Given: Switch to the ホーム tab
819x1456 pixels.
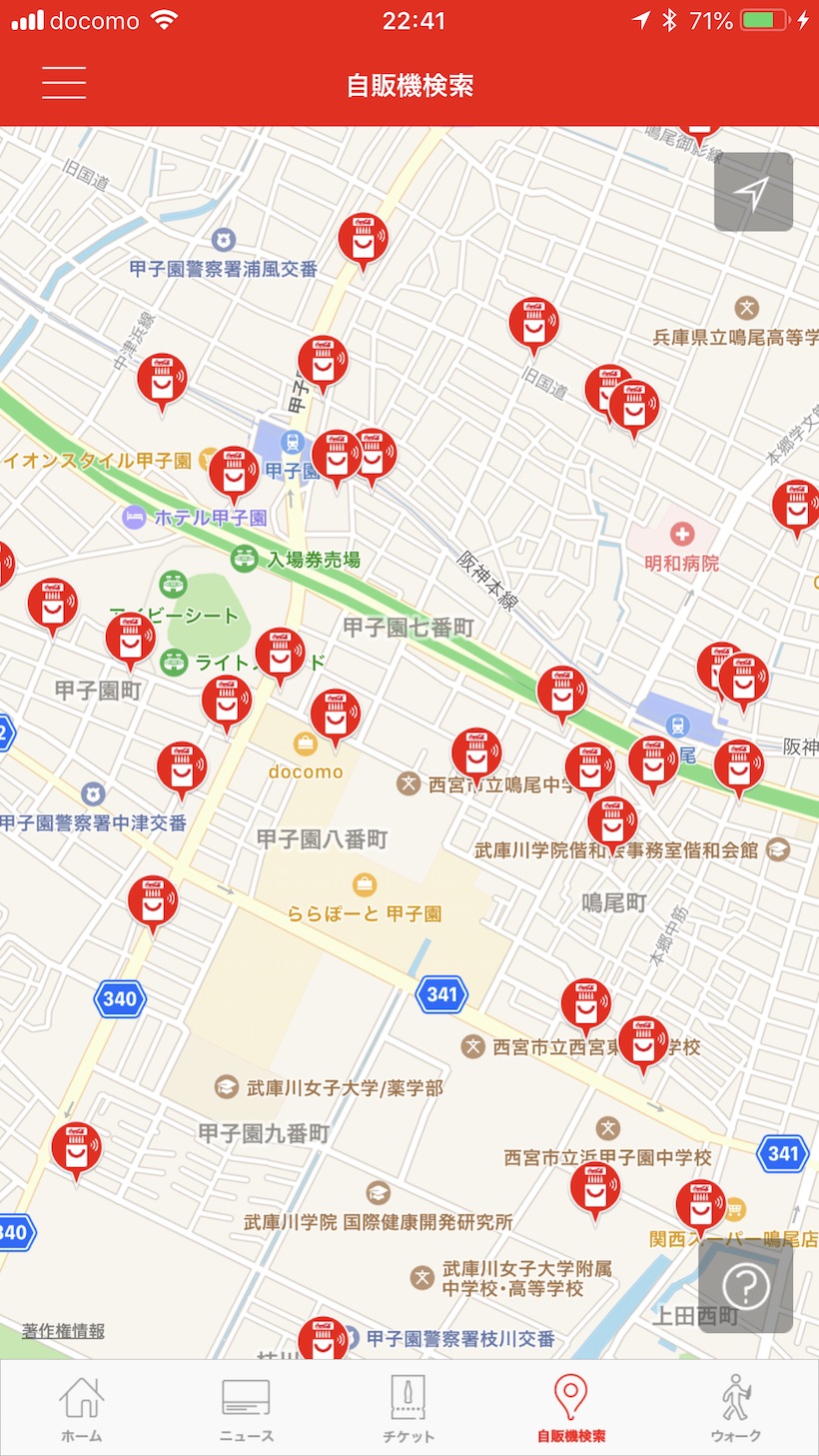Looking at the screenshot, I should pos(82,1408).
